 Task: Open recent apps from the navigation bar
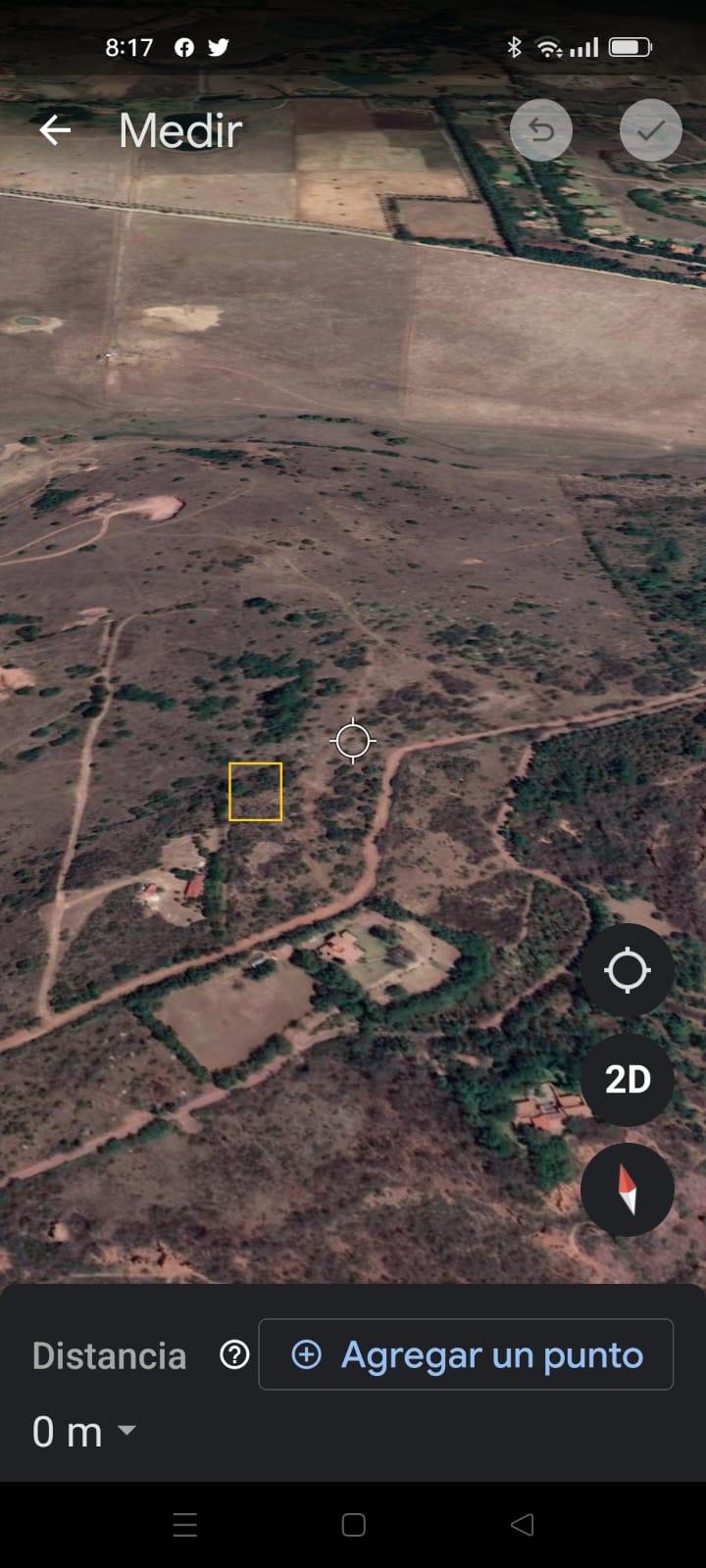(x=184, y=1525)
